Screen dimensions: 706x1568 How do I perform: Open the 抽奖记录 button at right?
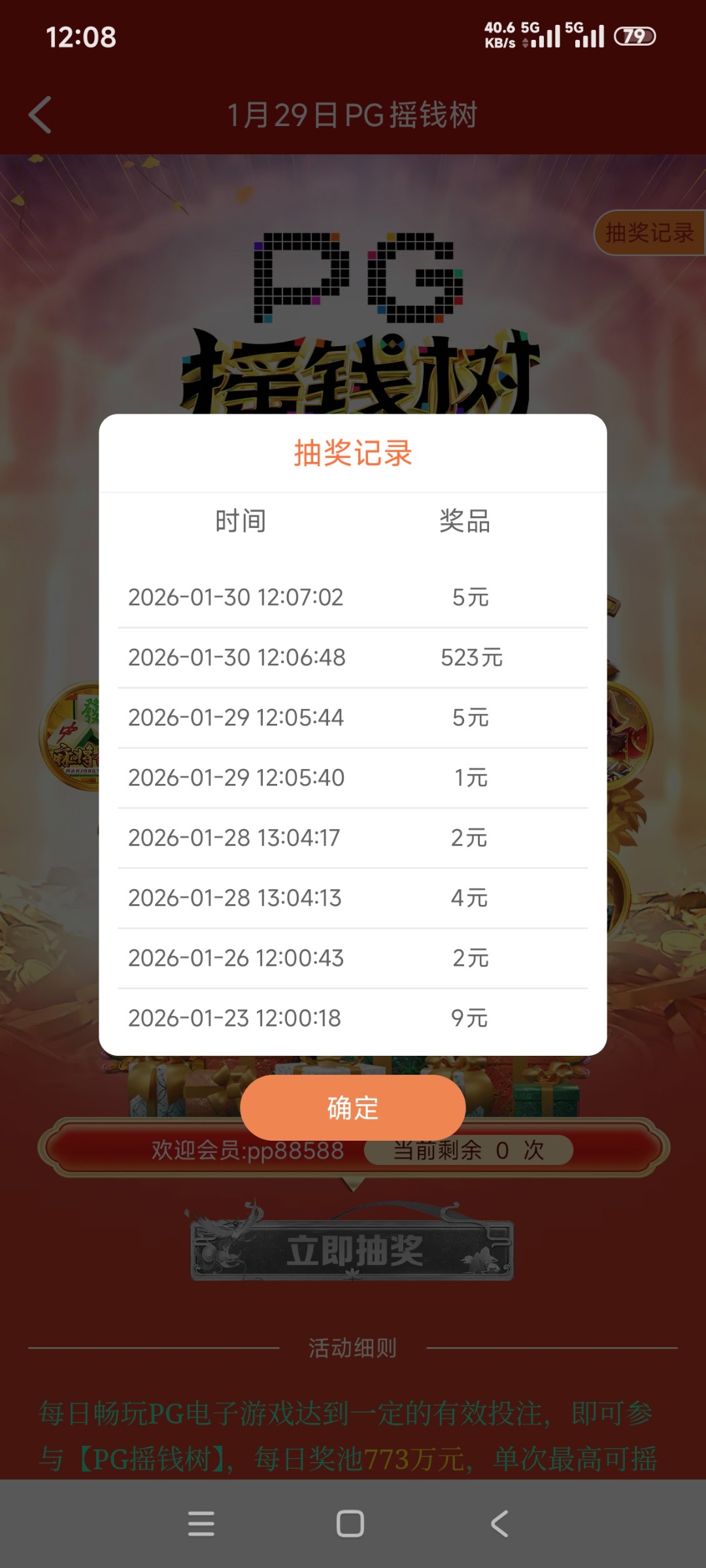point(648,233)
